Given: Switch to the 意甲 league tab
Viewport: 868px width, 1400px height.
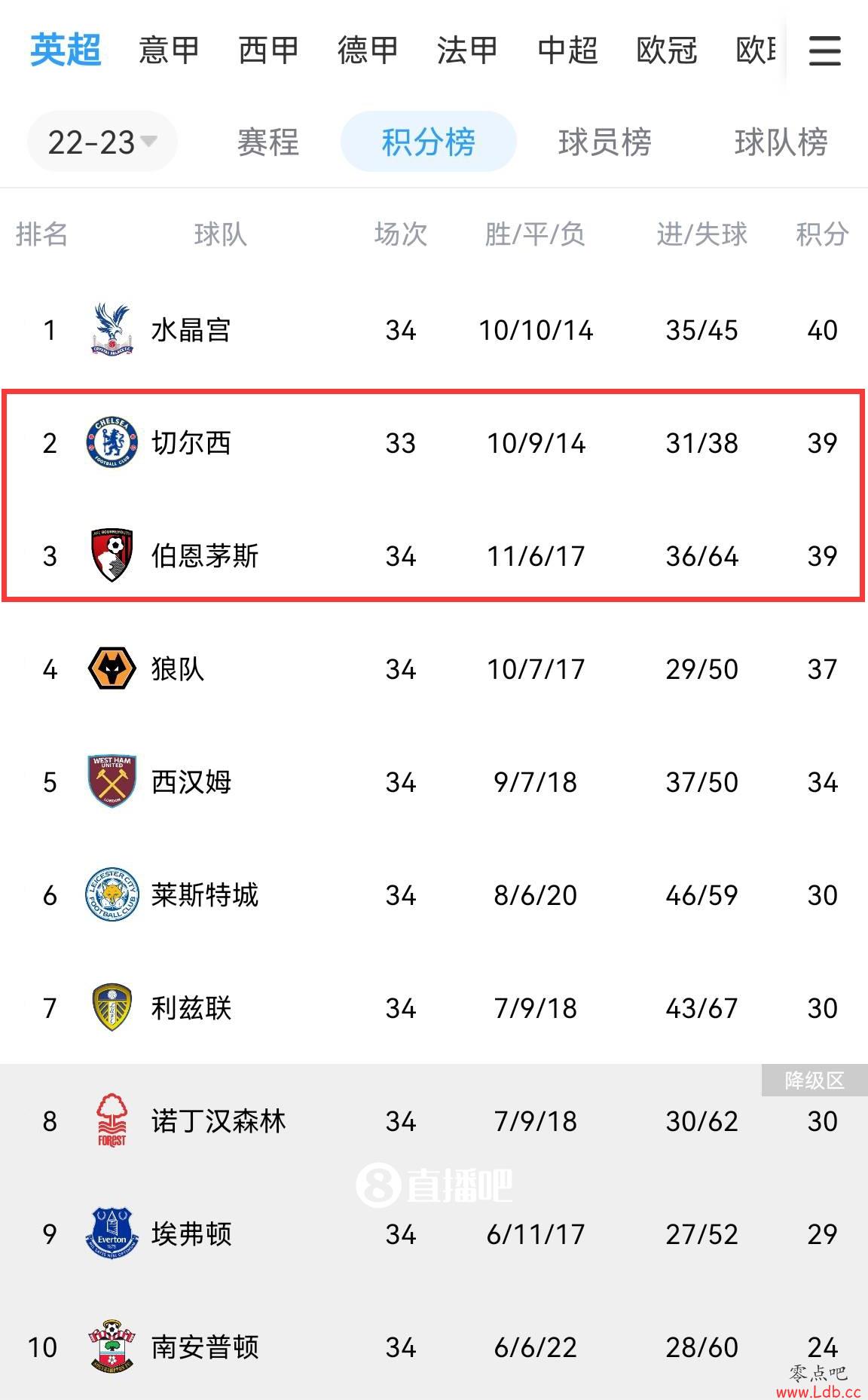Looking at the screenshot, I should 169,50.
